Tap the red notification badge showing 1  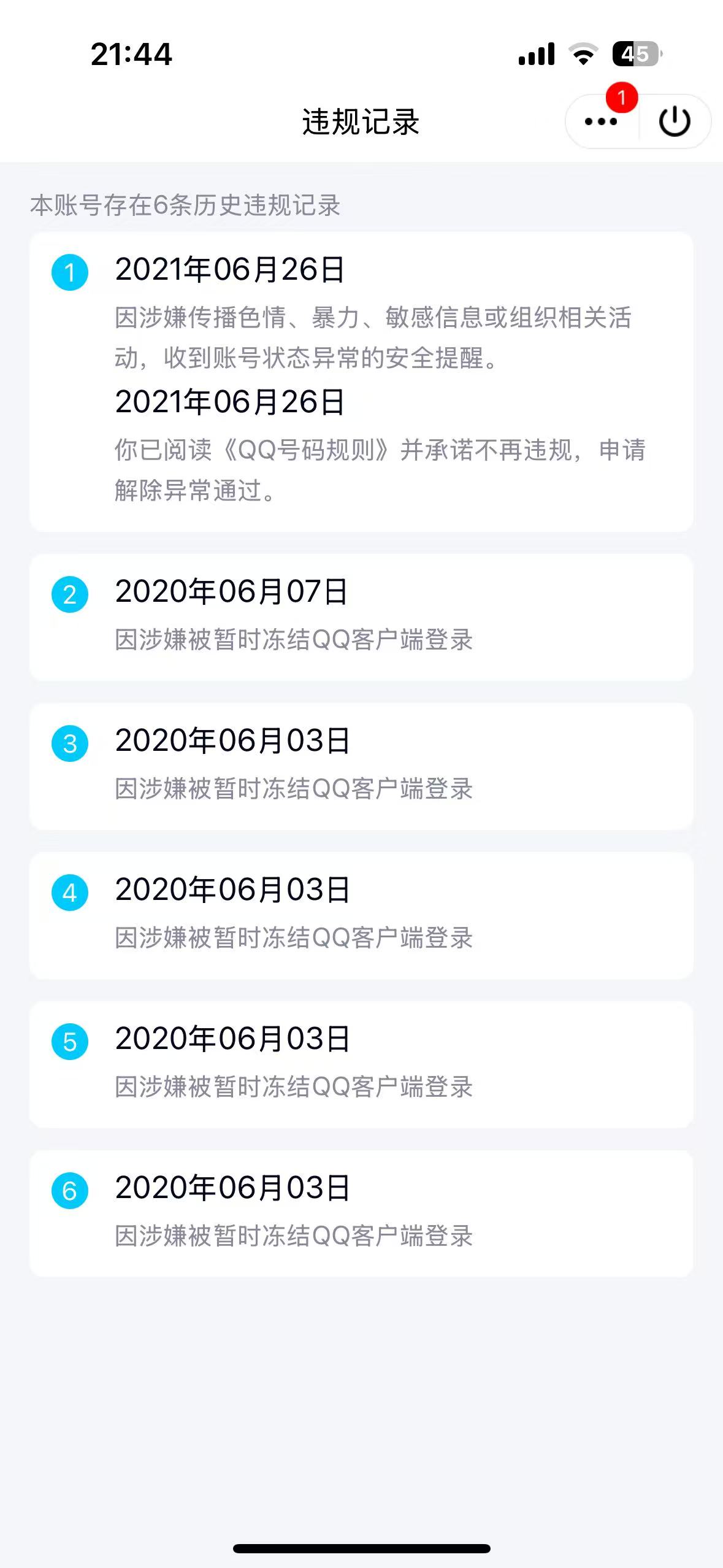click(623, 96)
